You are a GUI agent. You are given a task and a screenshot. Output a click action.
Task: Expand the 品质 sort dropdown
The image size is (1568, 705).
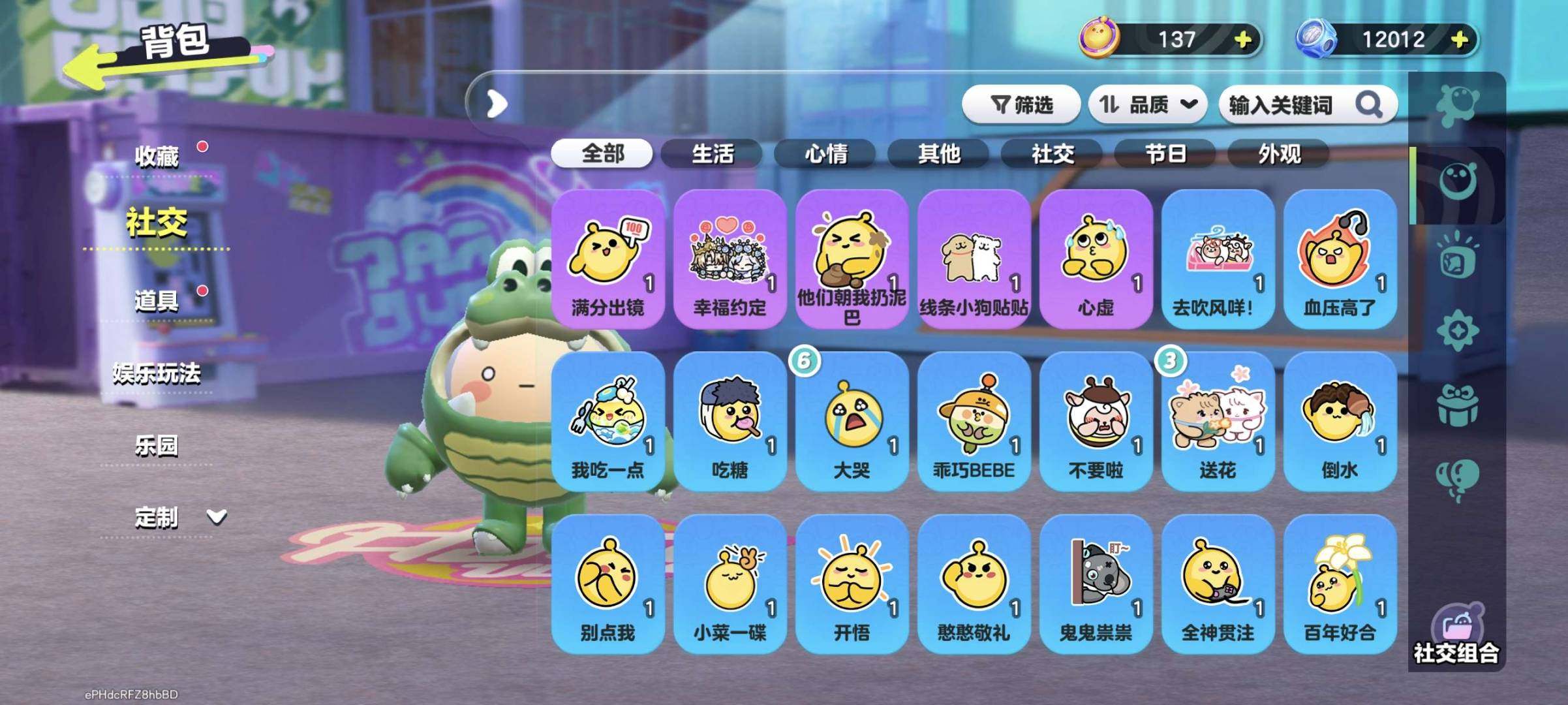tap(1148, 105)
